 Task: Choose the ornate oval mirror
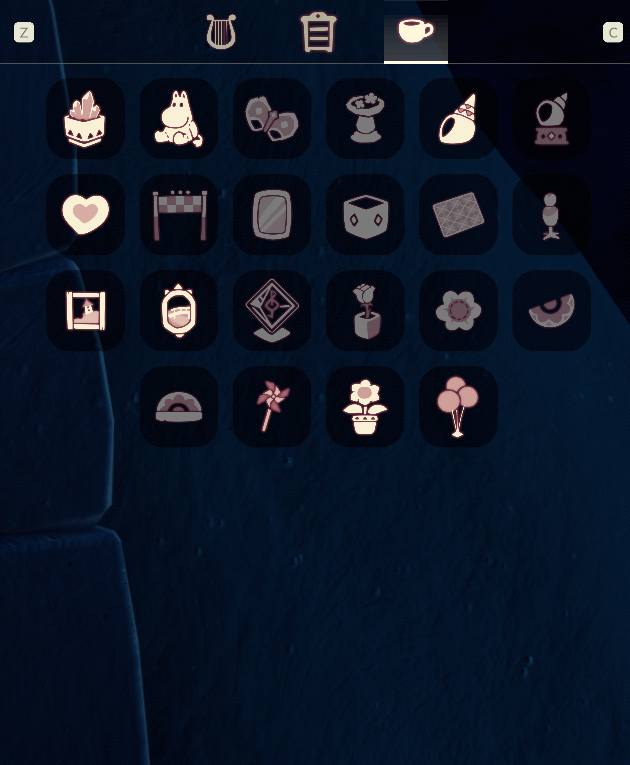tap(179, 311)
